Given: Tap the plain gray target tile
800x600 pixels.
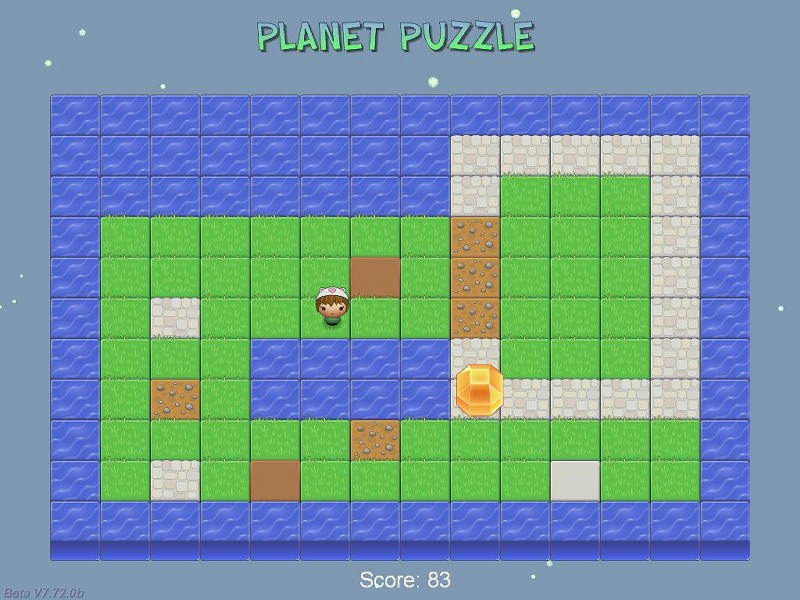Looking at the screenshot, I should (575, 480).
